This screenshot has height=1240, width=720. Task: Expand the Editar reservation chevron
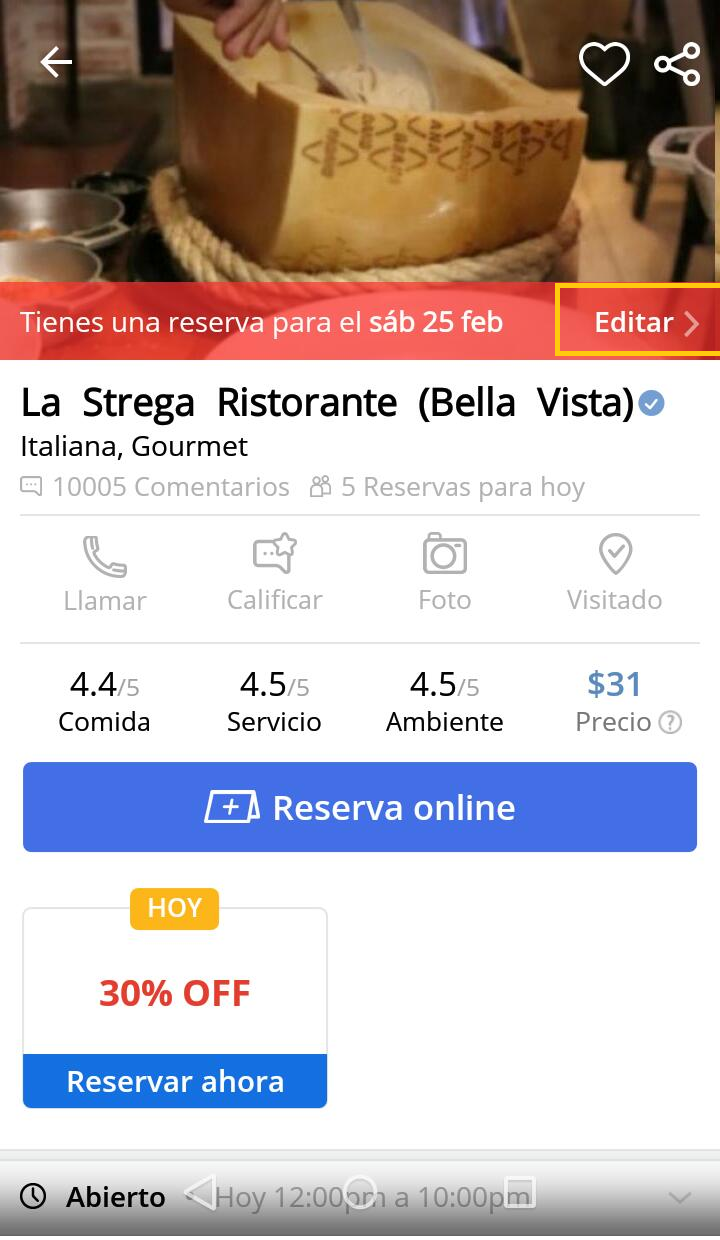tap(690, 322)
